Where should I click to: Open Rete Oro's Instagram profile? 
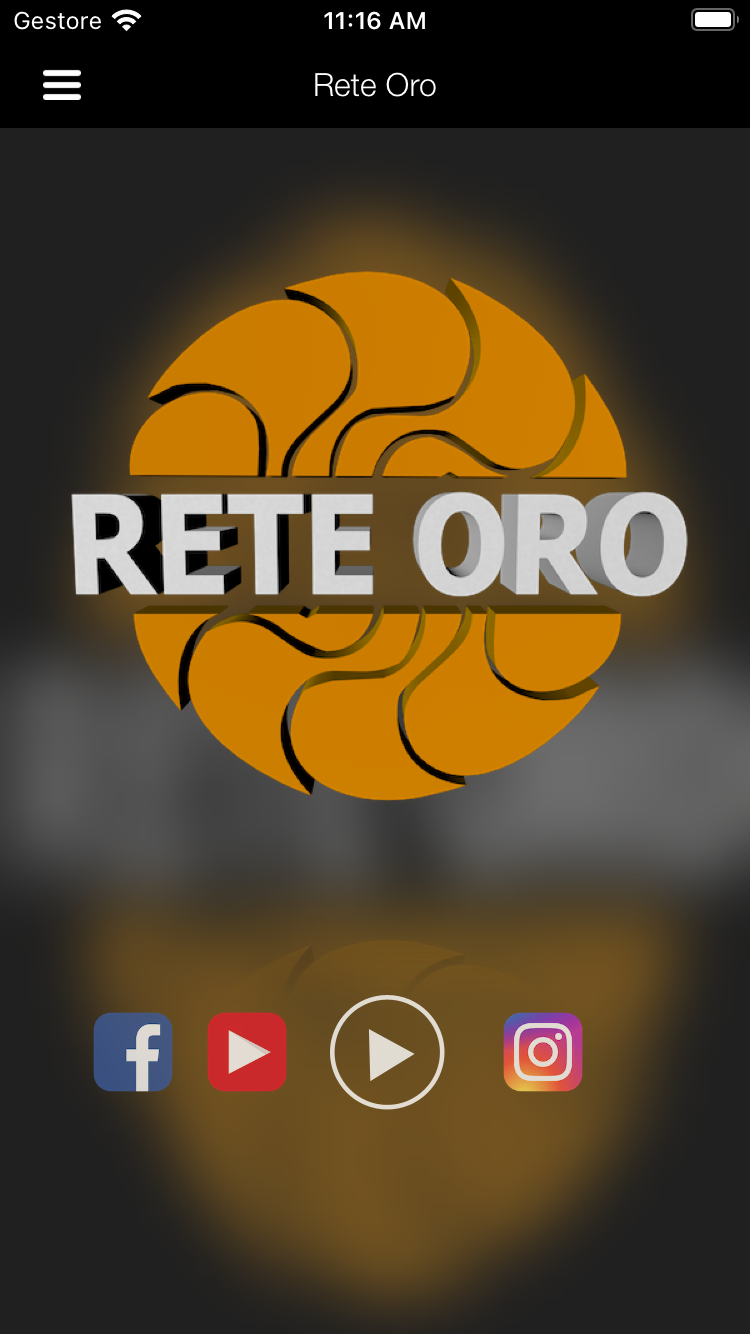543,1052
